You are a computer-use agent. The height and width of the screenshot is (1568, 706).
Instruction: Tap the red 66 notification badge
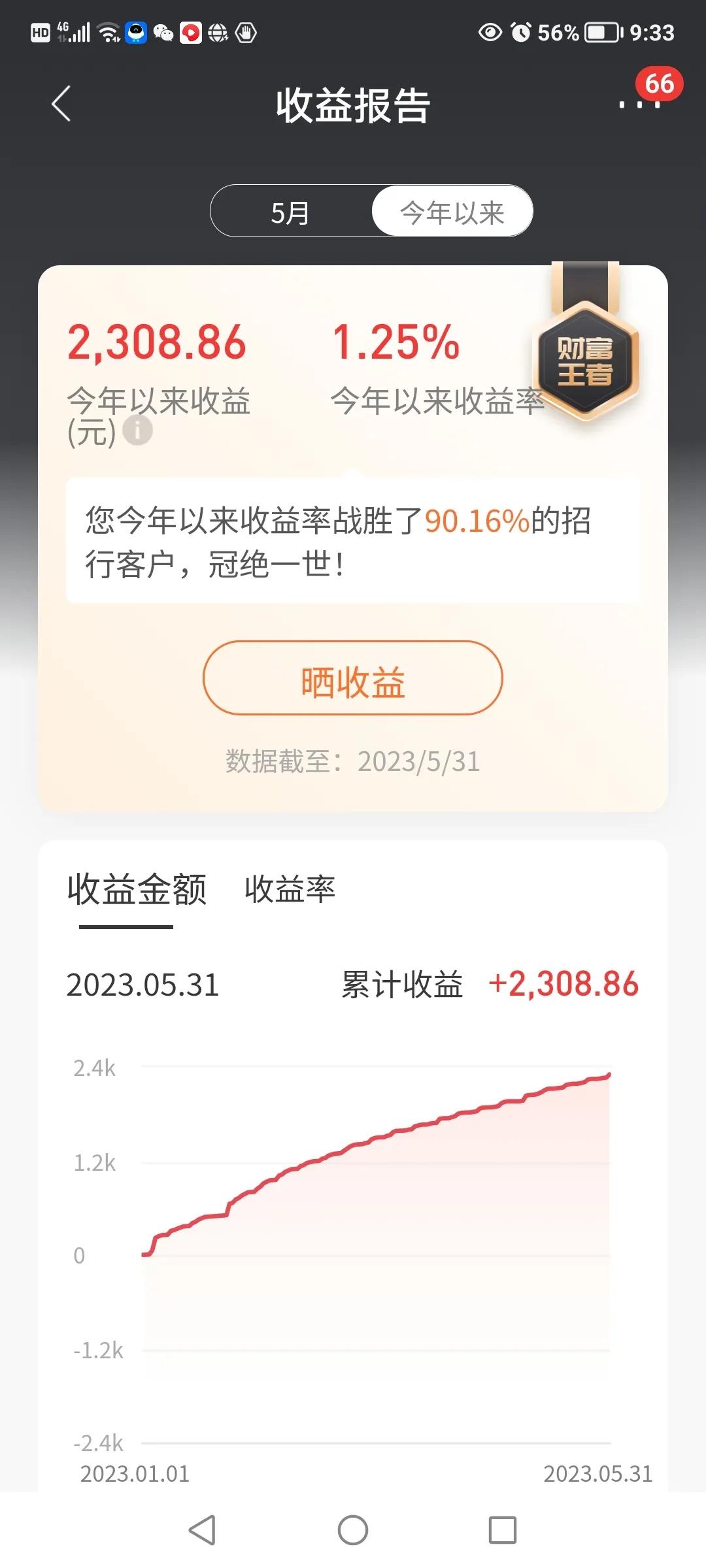pyautogui.click(x=660, y=84)
